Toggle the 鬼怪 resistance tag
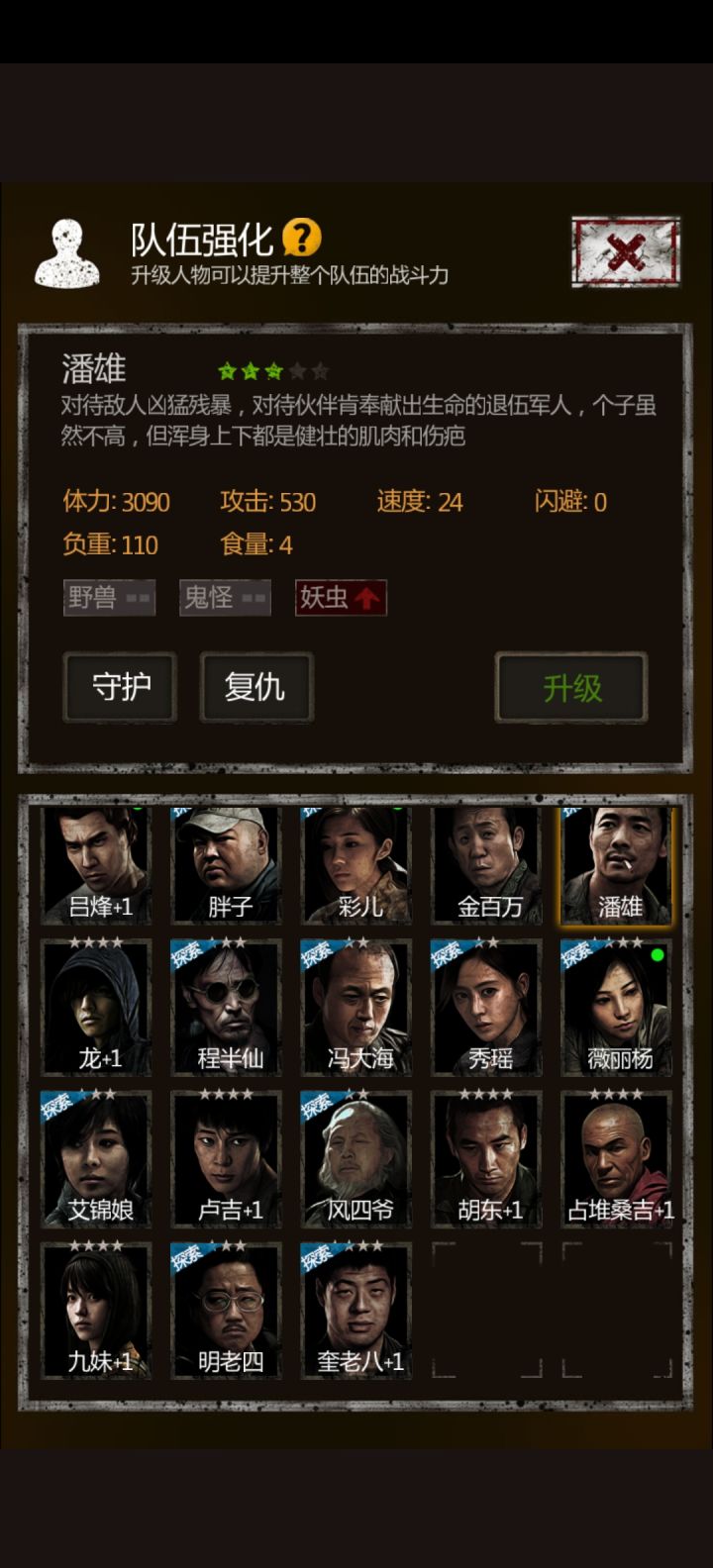This screenshot has height=1568, width=713. click(224, 597)
